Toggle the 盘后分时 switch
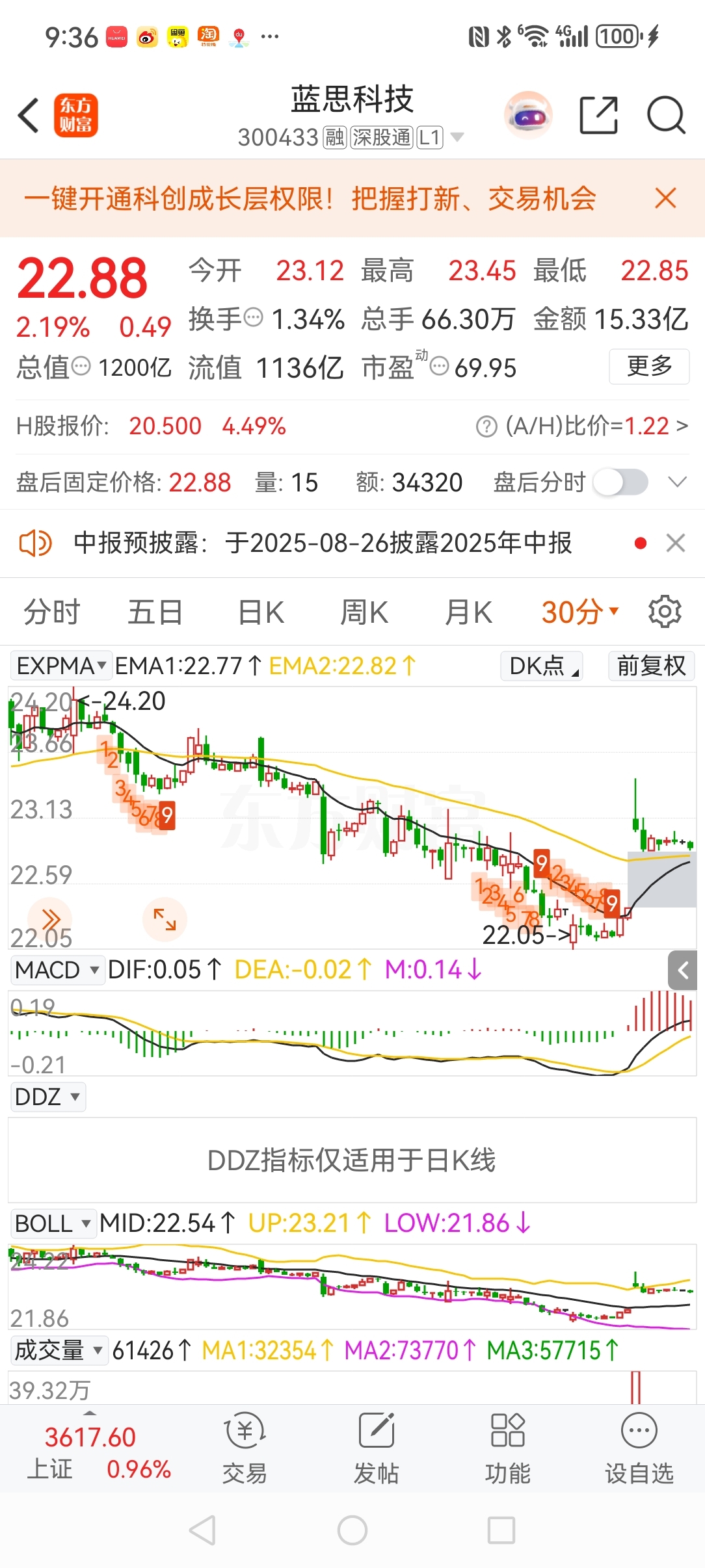 [x=620, y=482]
